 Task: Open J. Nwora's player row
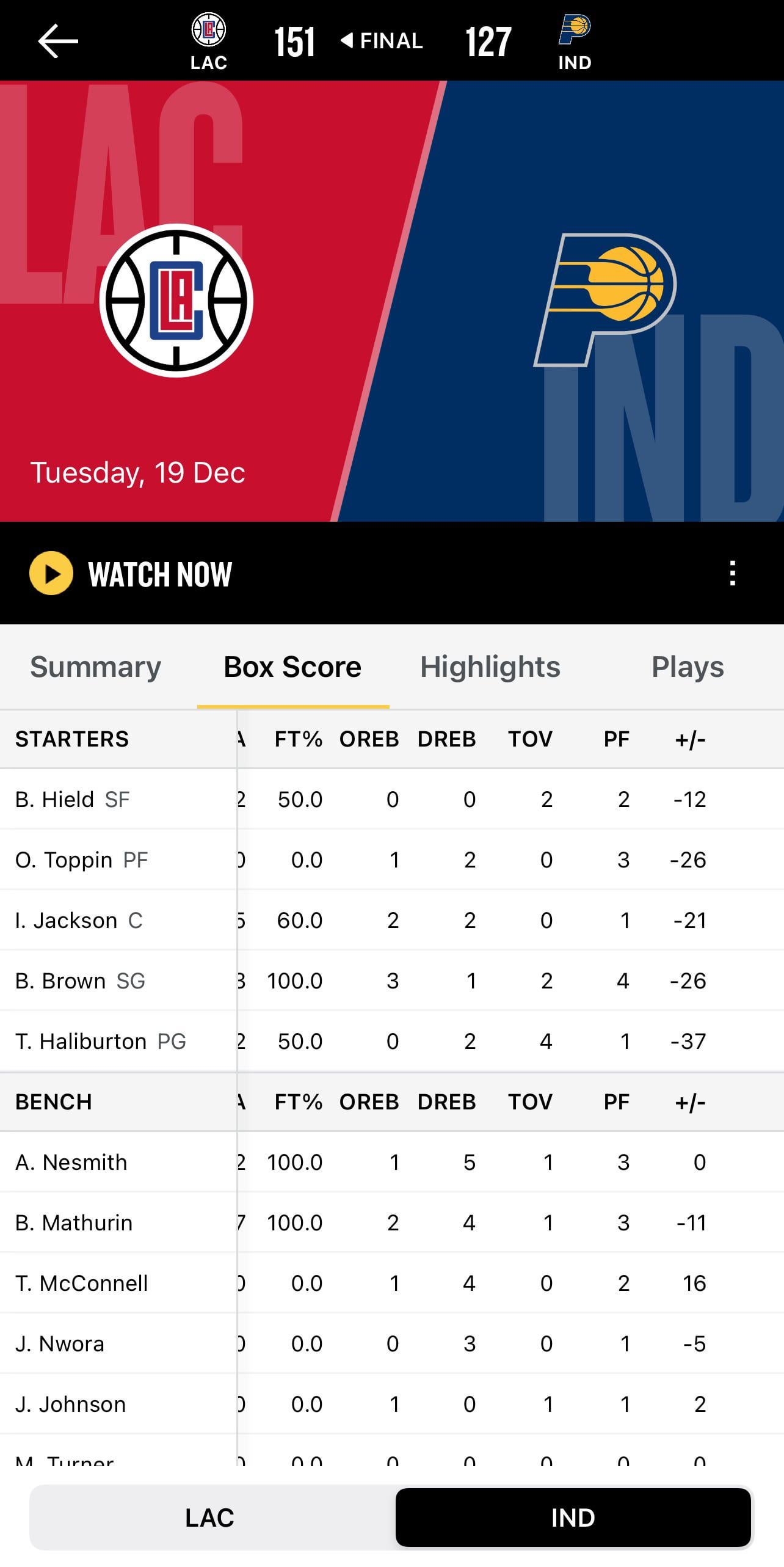tap(60, 1343)
